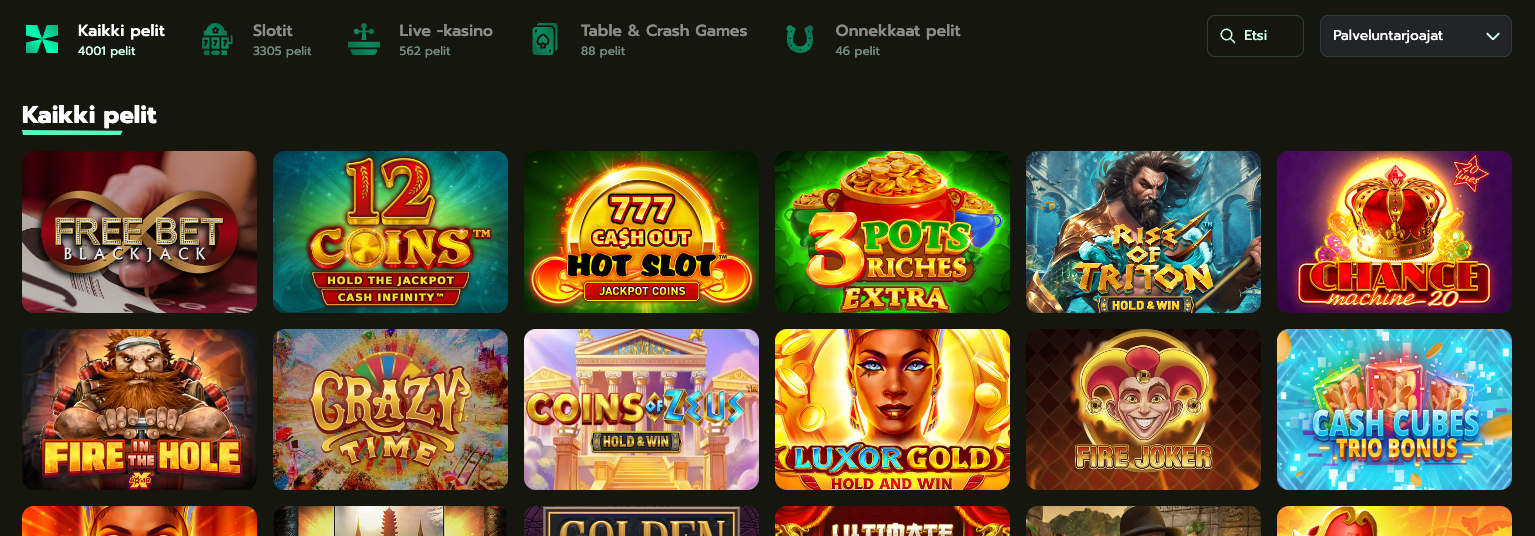Image resolution: width=1535 pixels, height=536 pixels.
Task: Launch Chance Machine 20
Action: [x=1394, y=232]
